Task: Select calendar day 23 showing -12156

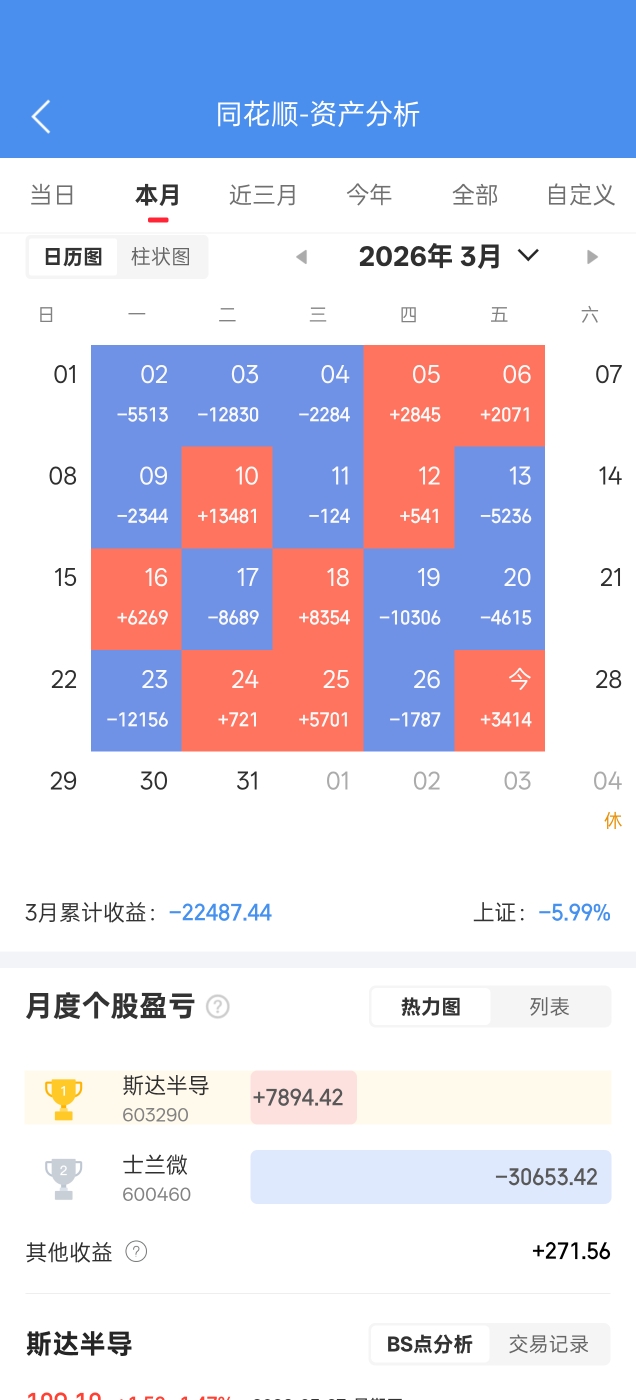Action: click(137, 700)
